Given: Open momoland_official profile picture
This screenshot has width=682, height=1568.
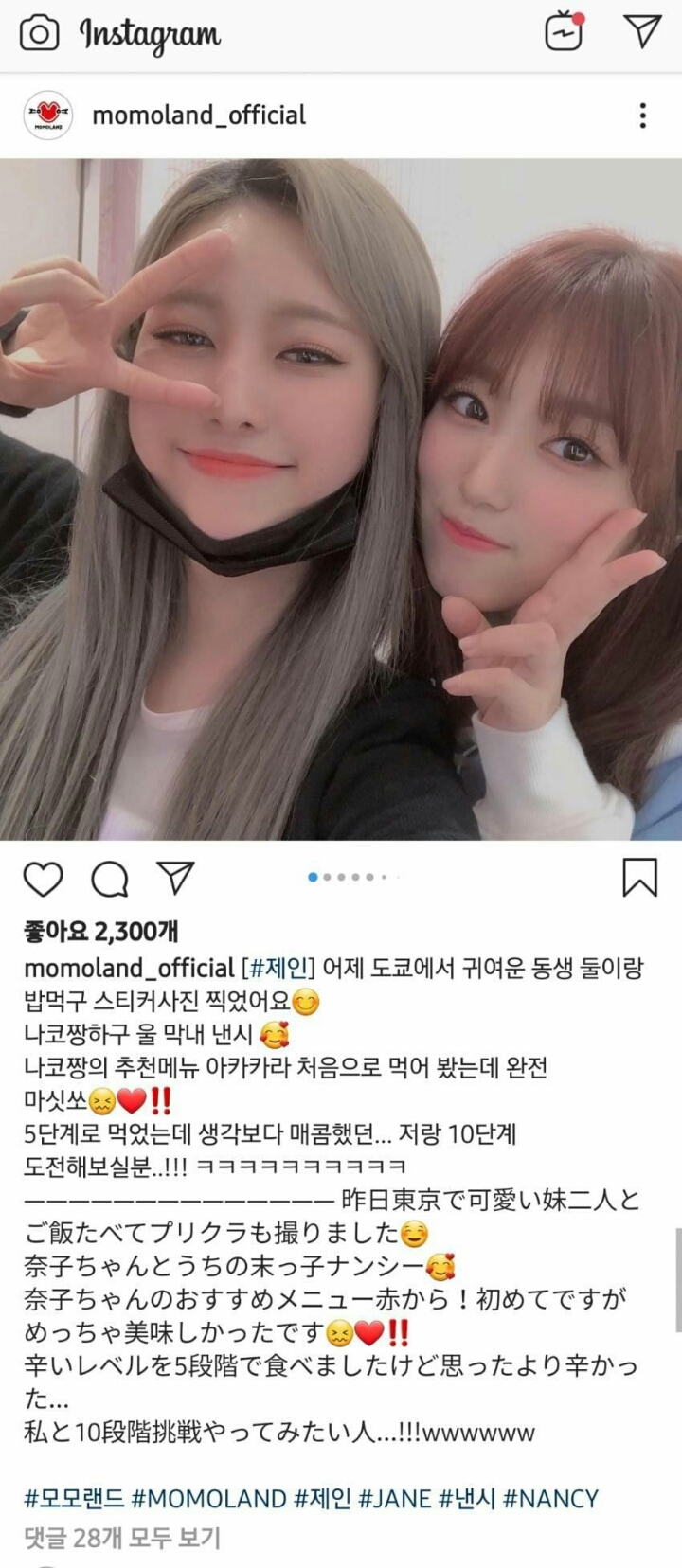Looking at the screenshot, I should tap(47, 116).
